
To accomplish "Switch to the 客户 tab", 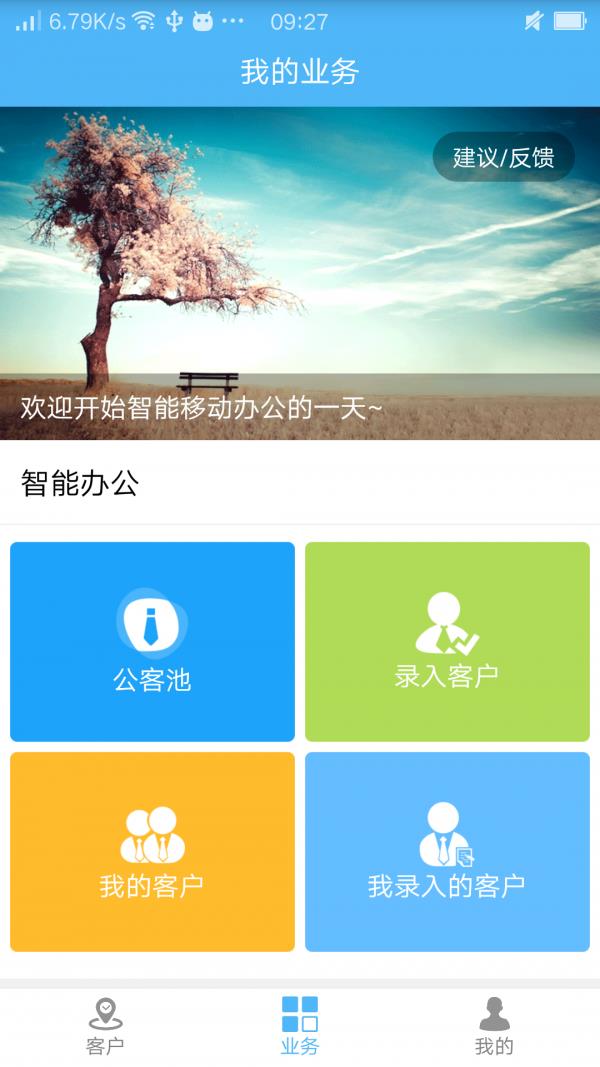I will [x=105, y=1026].
